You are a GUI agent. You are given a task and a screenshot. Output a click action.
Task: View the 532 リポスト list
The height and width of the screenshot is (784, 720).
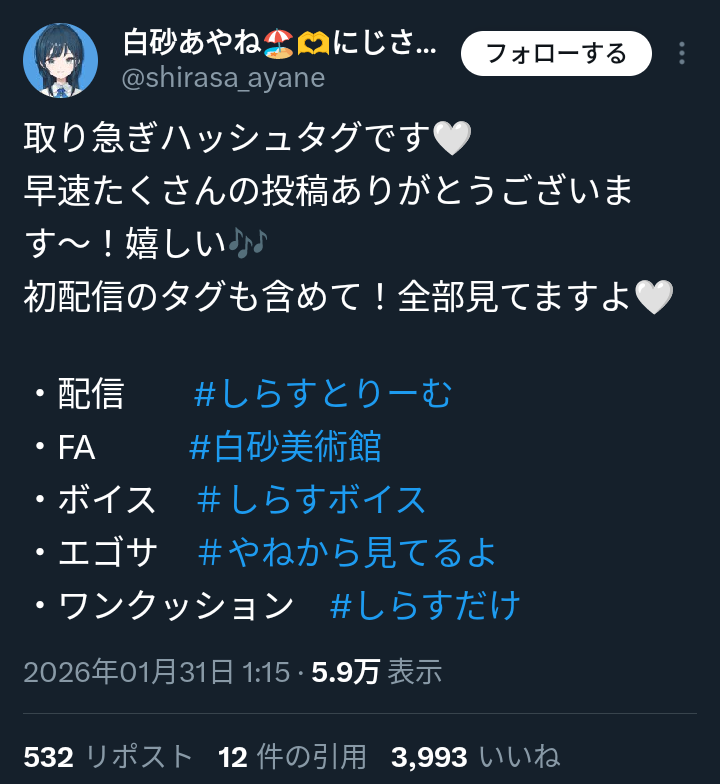tap(108, 756)
